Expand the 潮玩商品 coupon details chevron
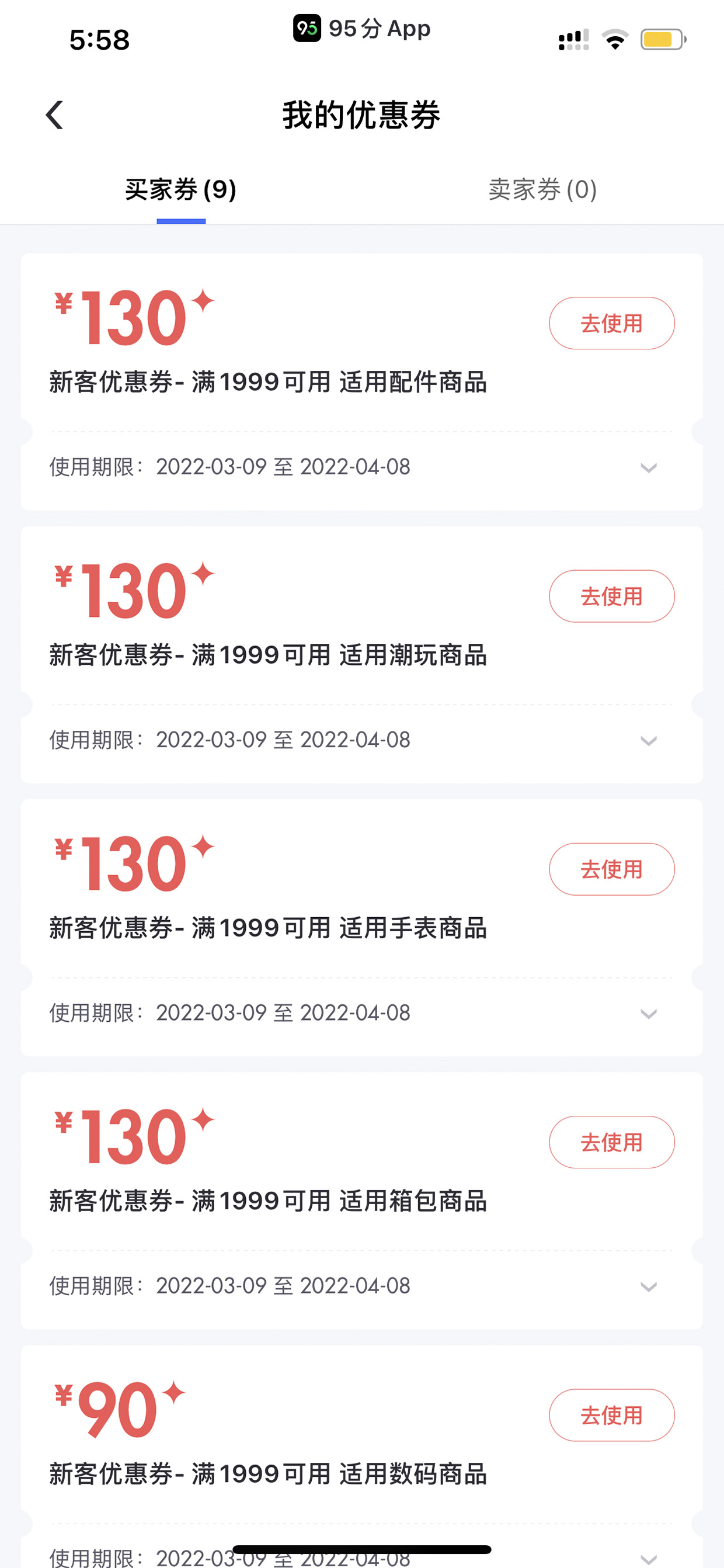The image size is (724, 1568). pyautogui.click(x=649, y=741)
